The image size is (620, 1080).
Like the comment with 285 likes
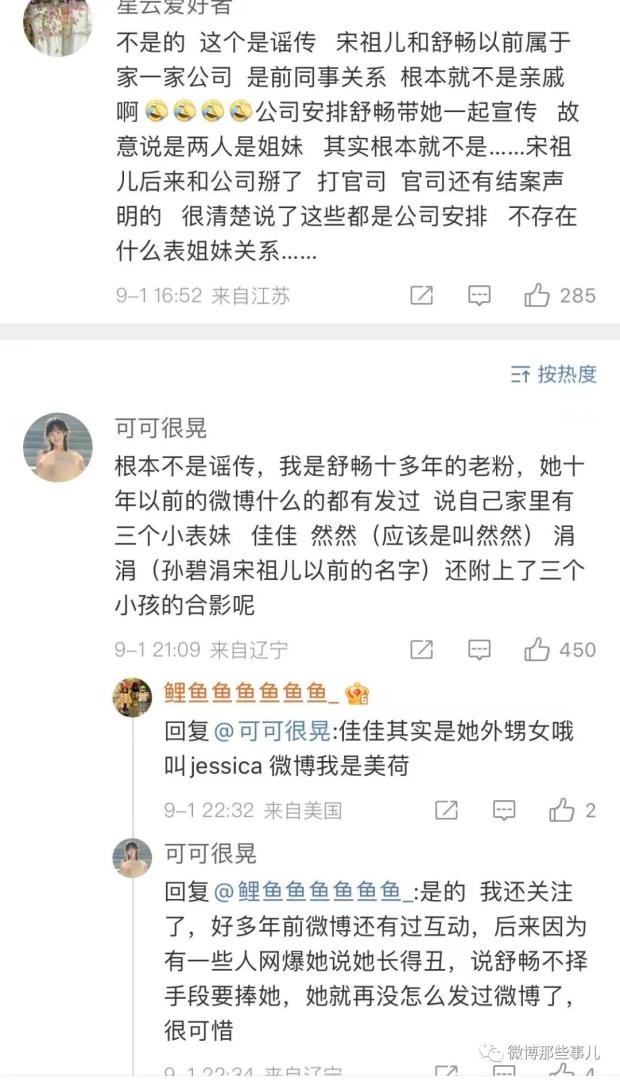pyautogui.click(x=538, y=295)
